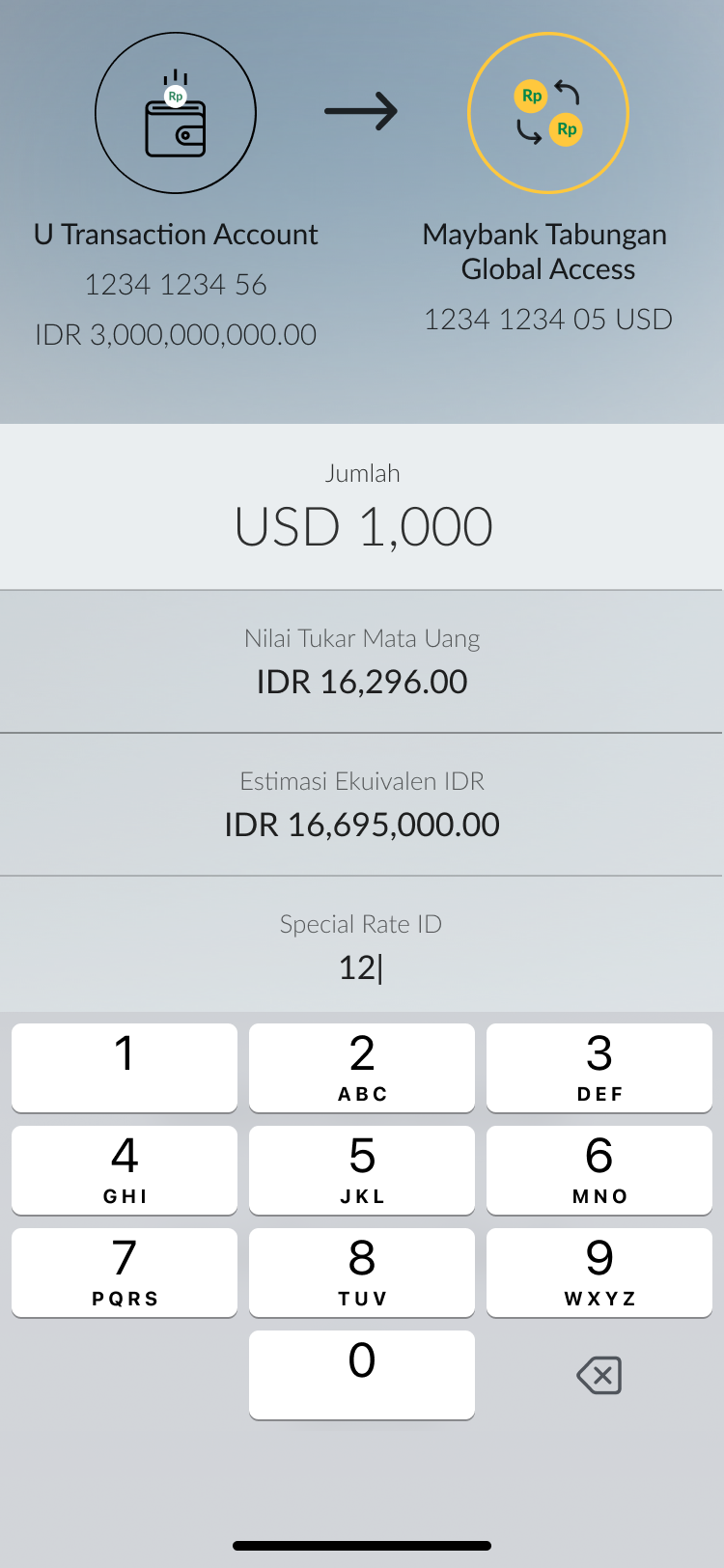Type digit 1 on the keypad
The height and width of the screenshot is (1568, 724).
[x=125, y=1067]
